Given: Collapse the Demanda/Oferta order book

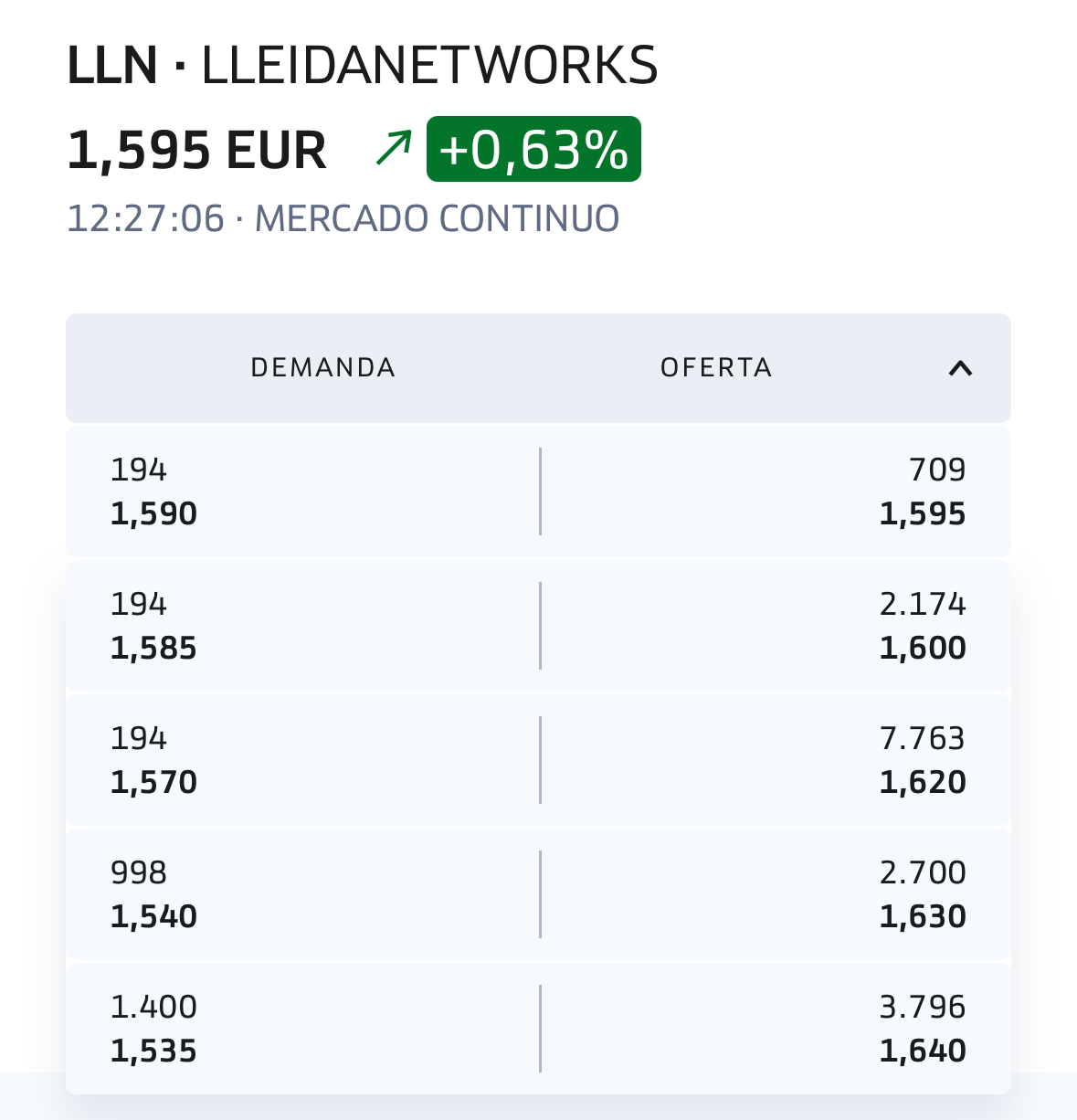Looking at the screenshot, I should tap(959, 368).
